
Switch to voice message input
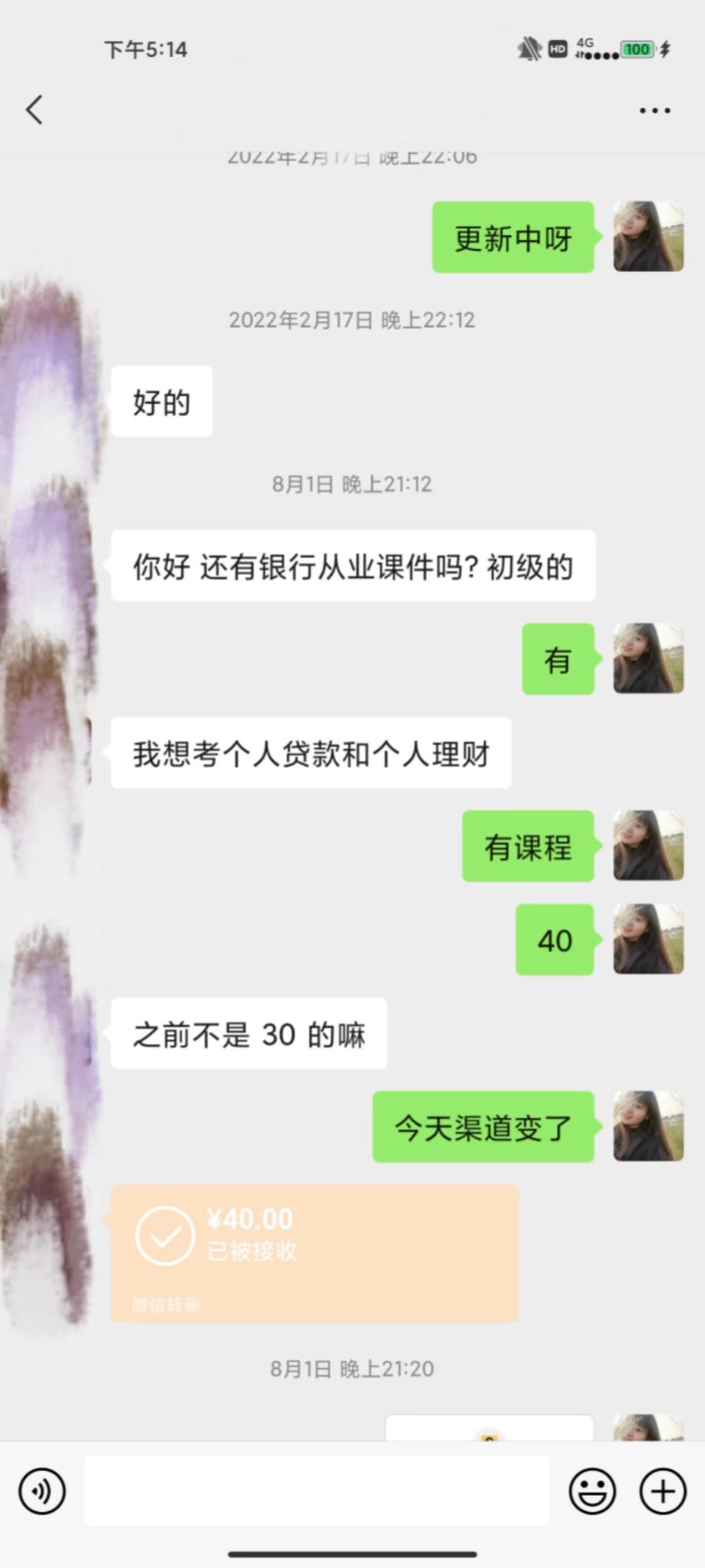point(42,1492)
